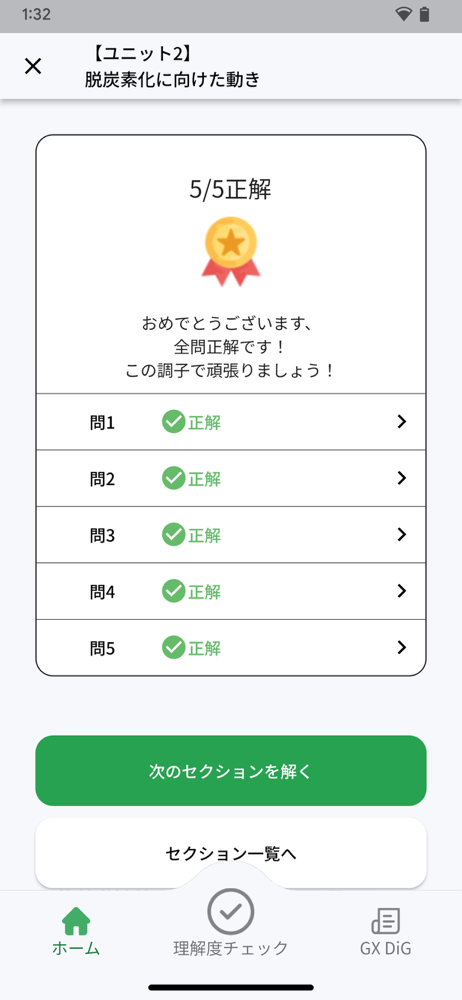Switch to the GX DiG tab
The width and height of the screenshot is (462, 1000).
[385, 930]
